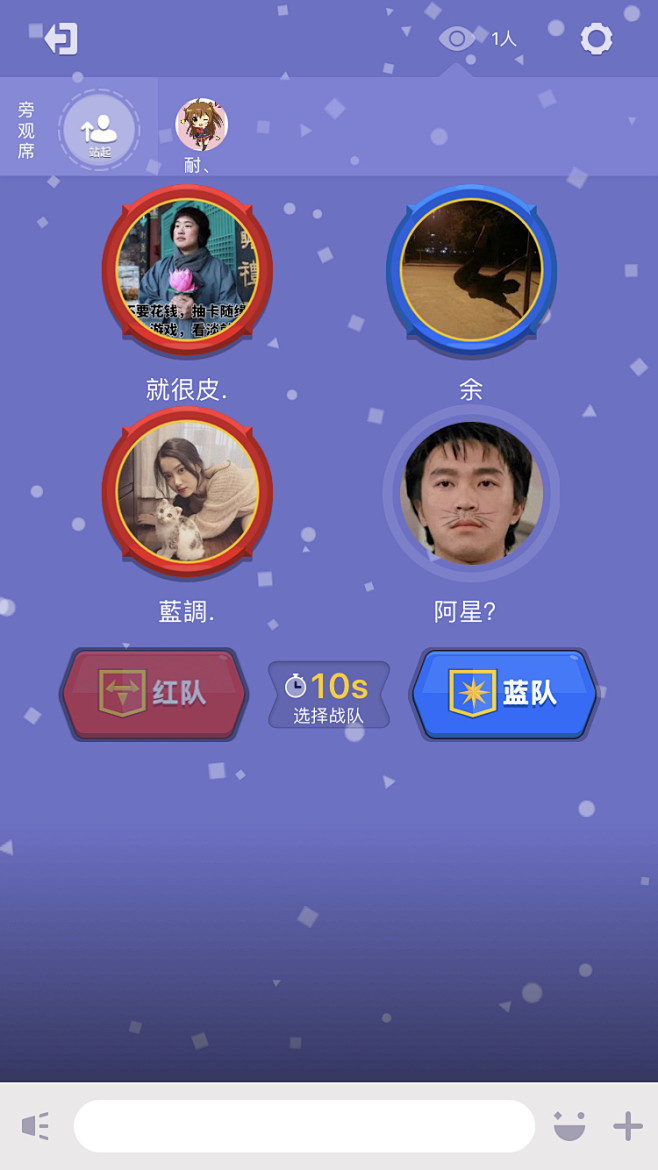
Task: Open room settings gear
Action: (x=596, y=39)
